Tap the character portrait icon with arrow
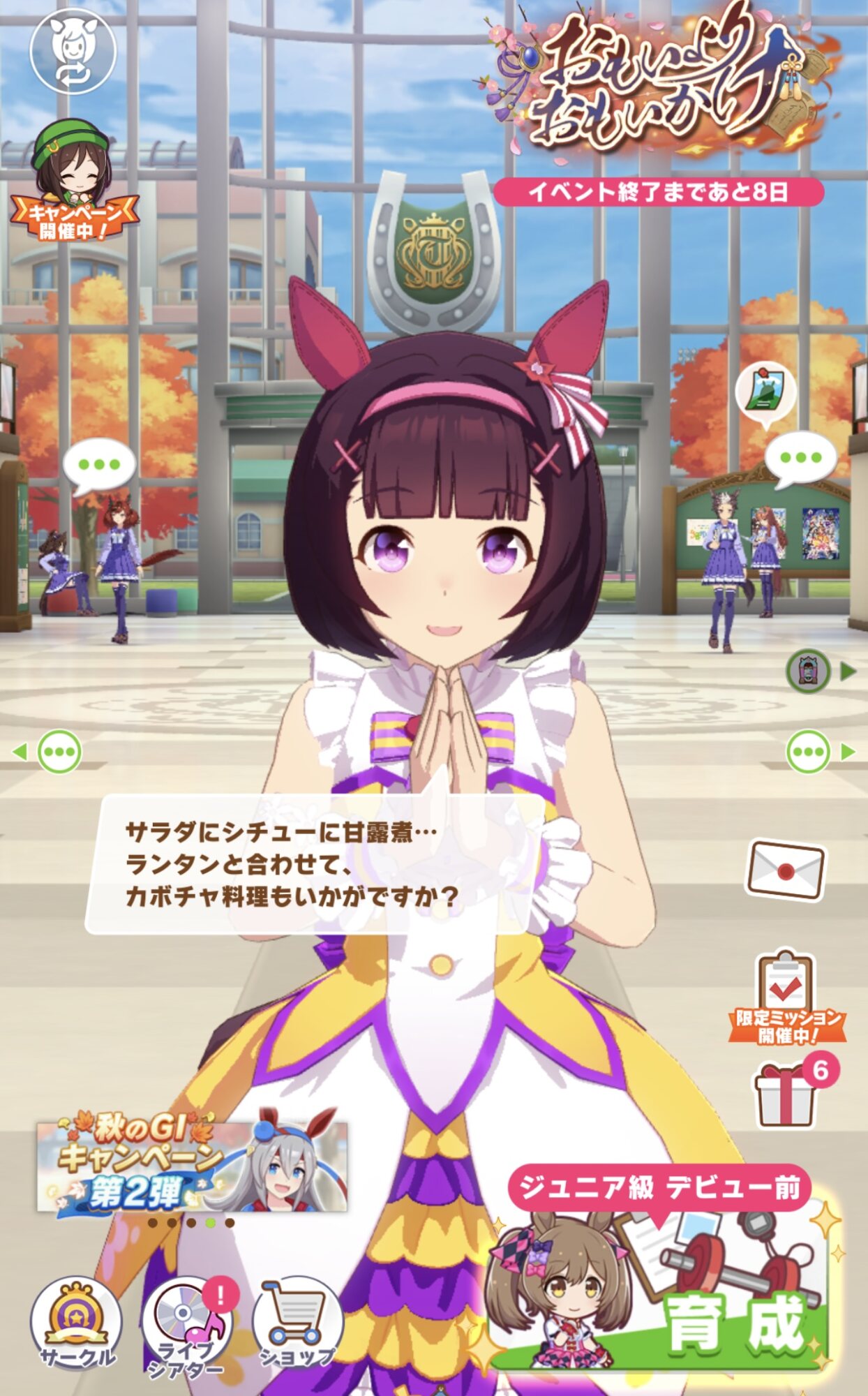The height and width of the screenshot is (1396, 868). coord(809,671)
